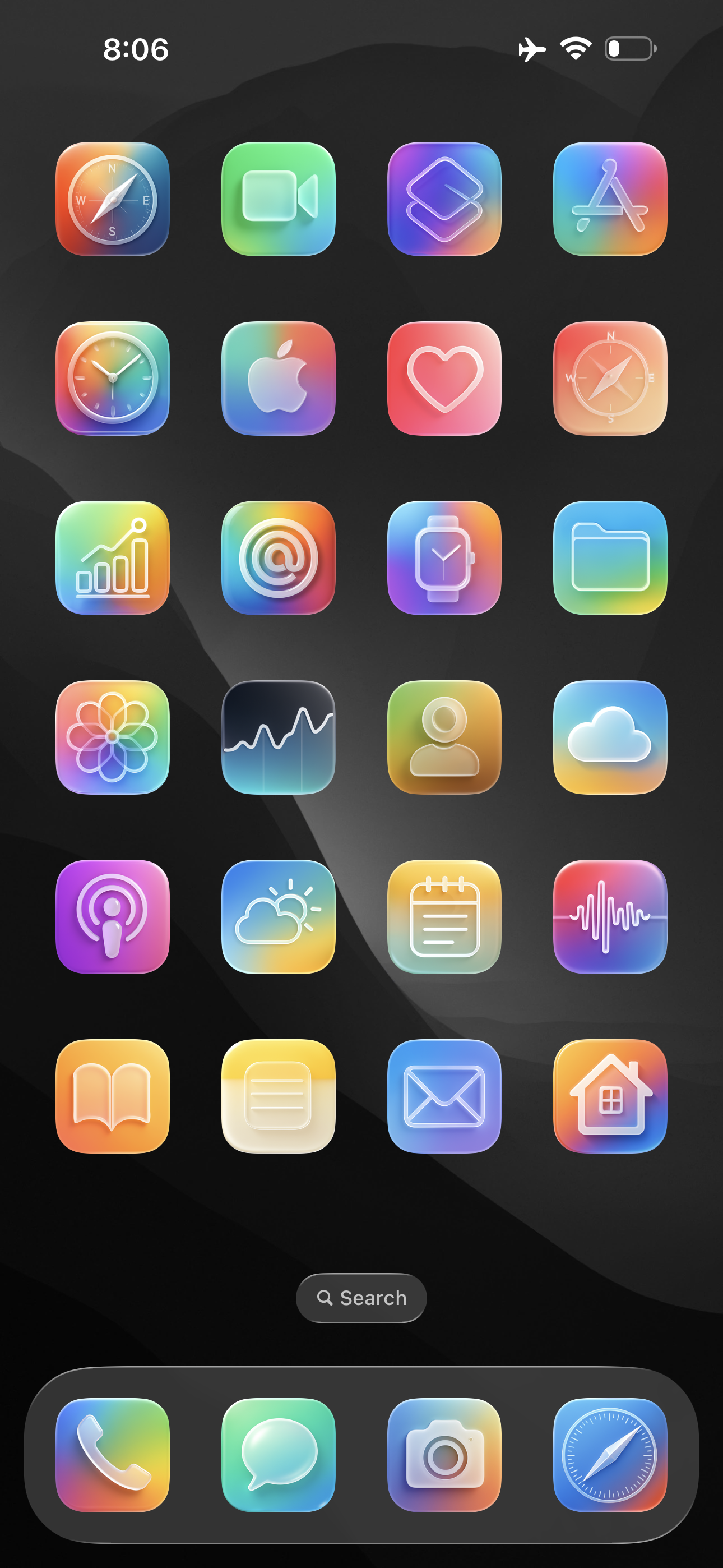723x1568 pixels.
Task: Open the Contacts app
Action: click(x=444, y=736)
